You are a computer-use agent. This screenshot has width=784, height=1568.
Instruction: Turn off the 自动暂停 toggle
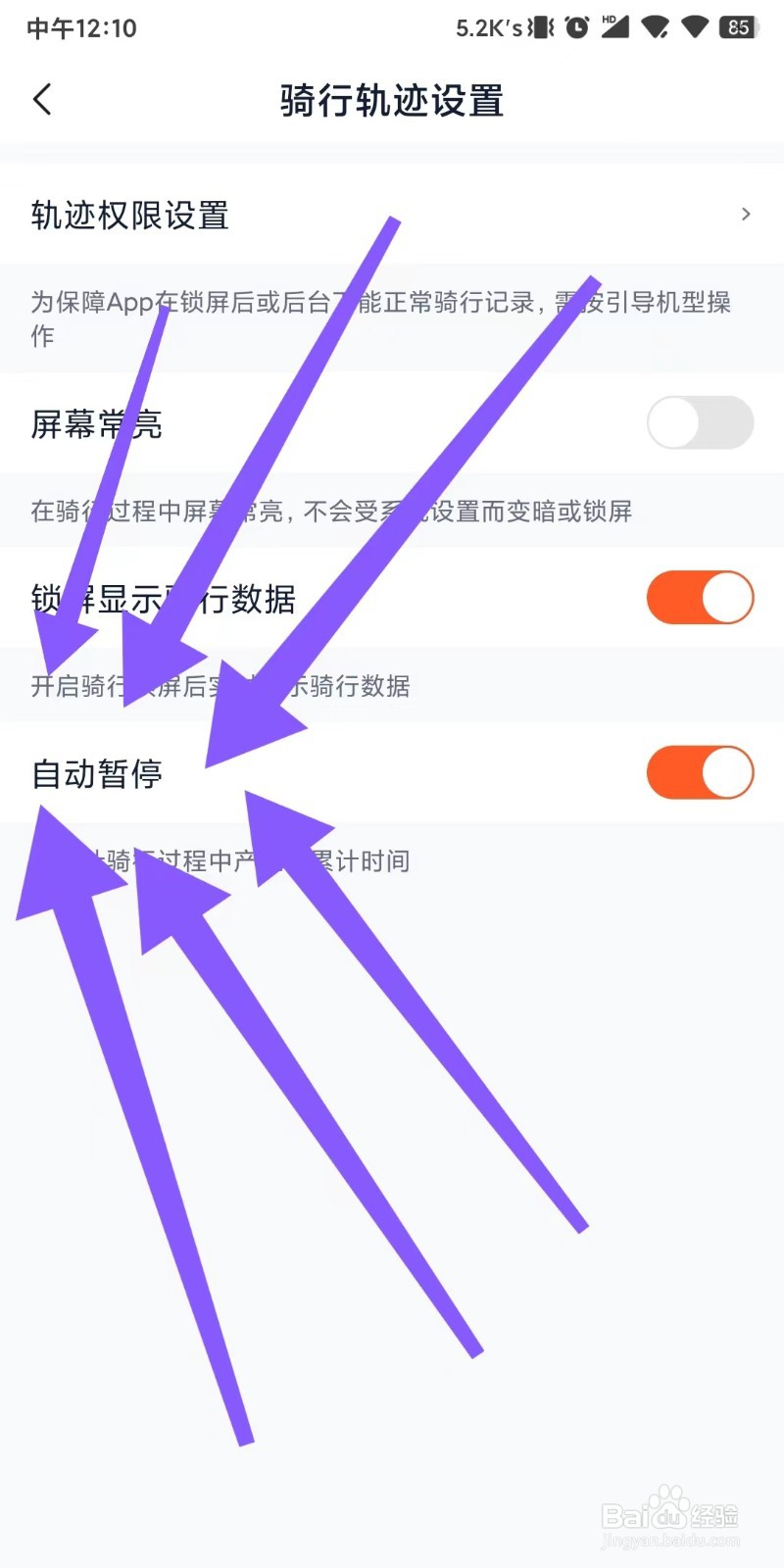pos(699,772)
